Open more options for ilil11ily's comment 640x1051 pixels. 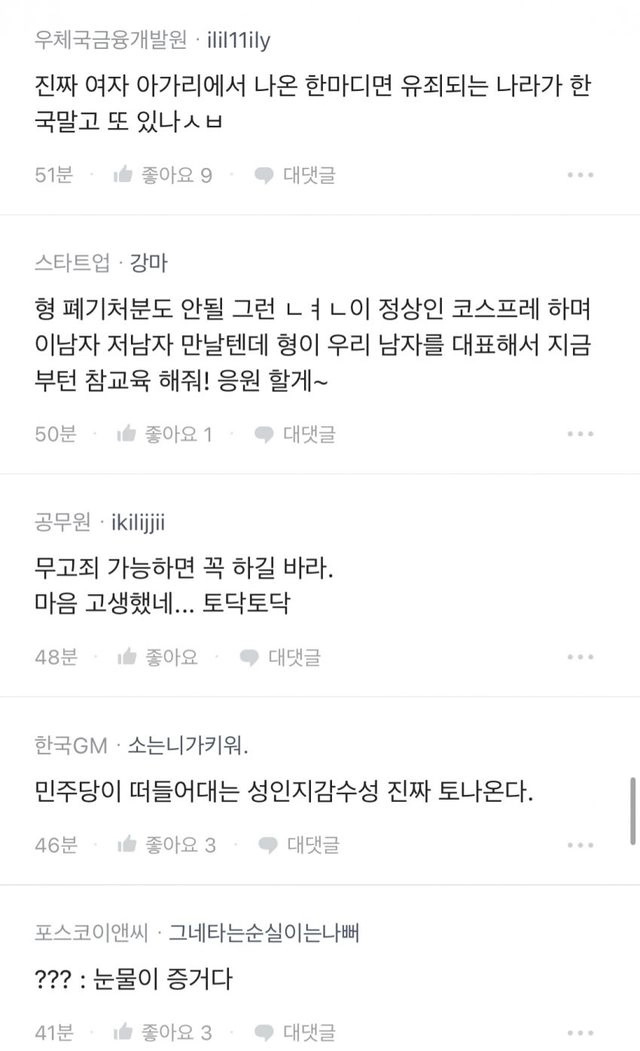pyautogui.click(x=581, y=175)
